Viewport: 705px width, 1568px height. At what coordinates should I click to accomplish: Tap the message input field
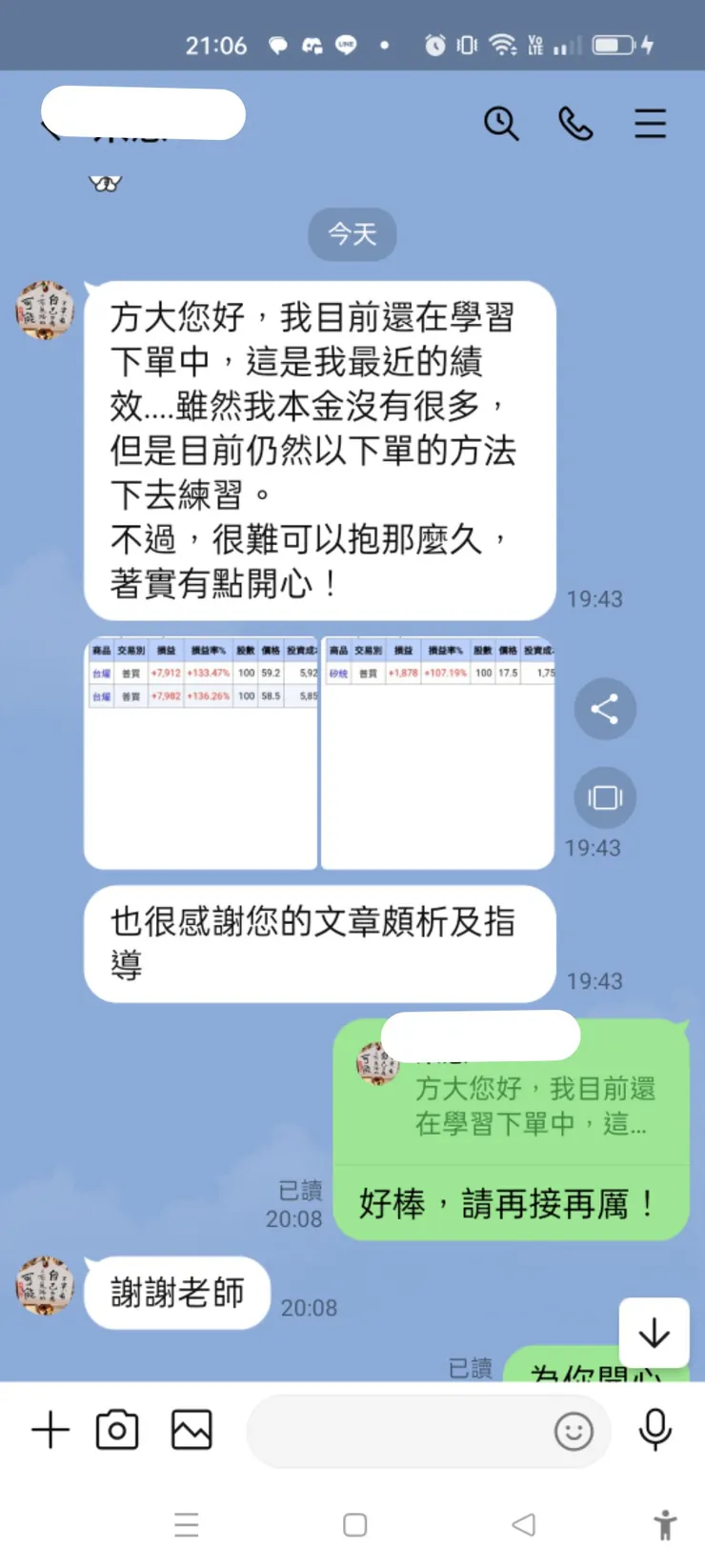(x=400, y=1432)
